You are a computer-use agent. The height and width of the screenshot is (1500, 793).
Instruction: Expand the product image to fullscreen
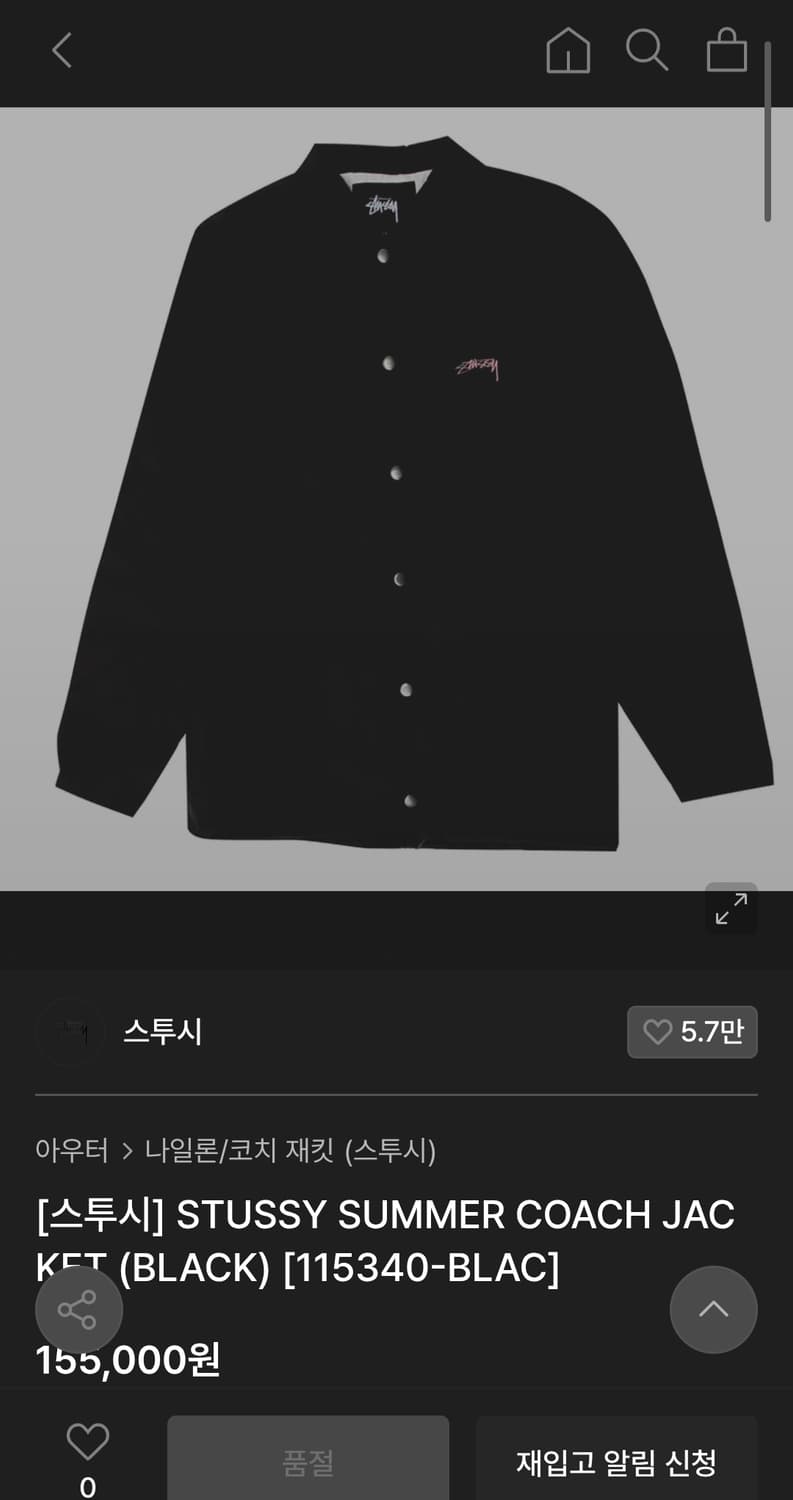731,908
